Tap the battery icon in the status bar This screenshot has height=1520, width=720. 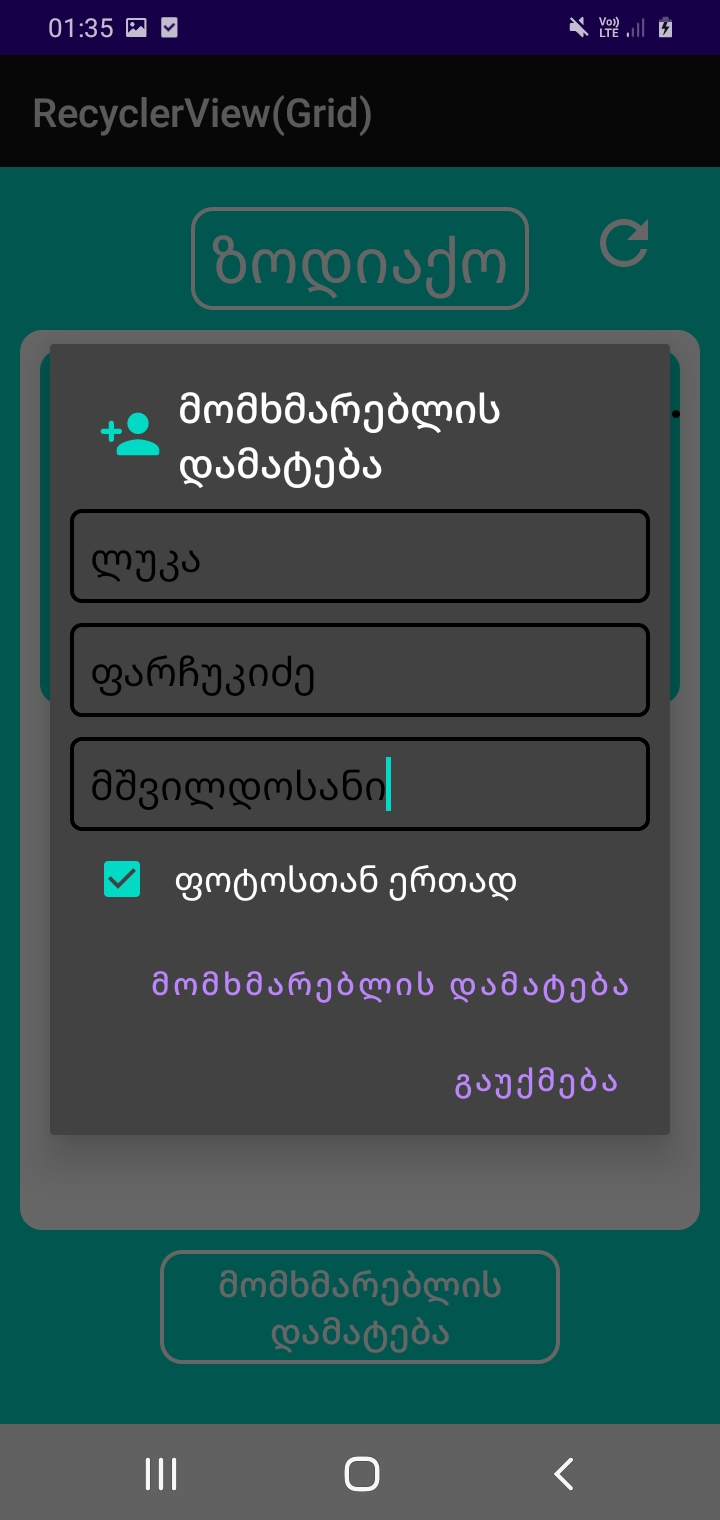667,28
